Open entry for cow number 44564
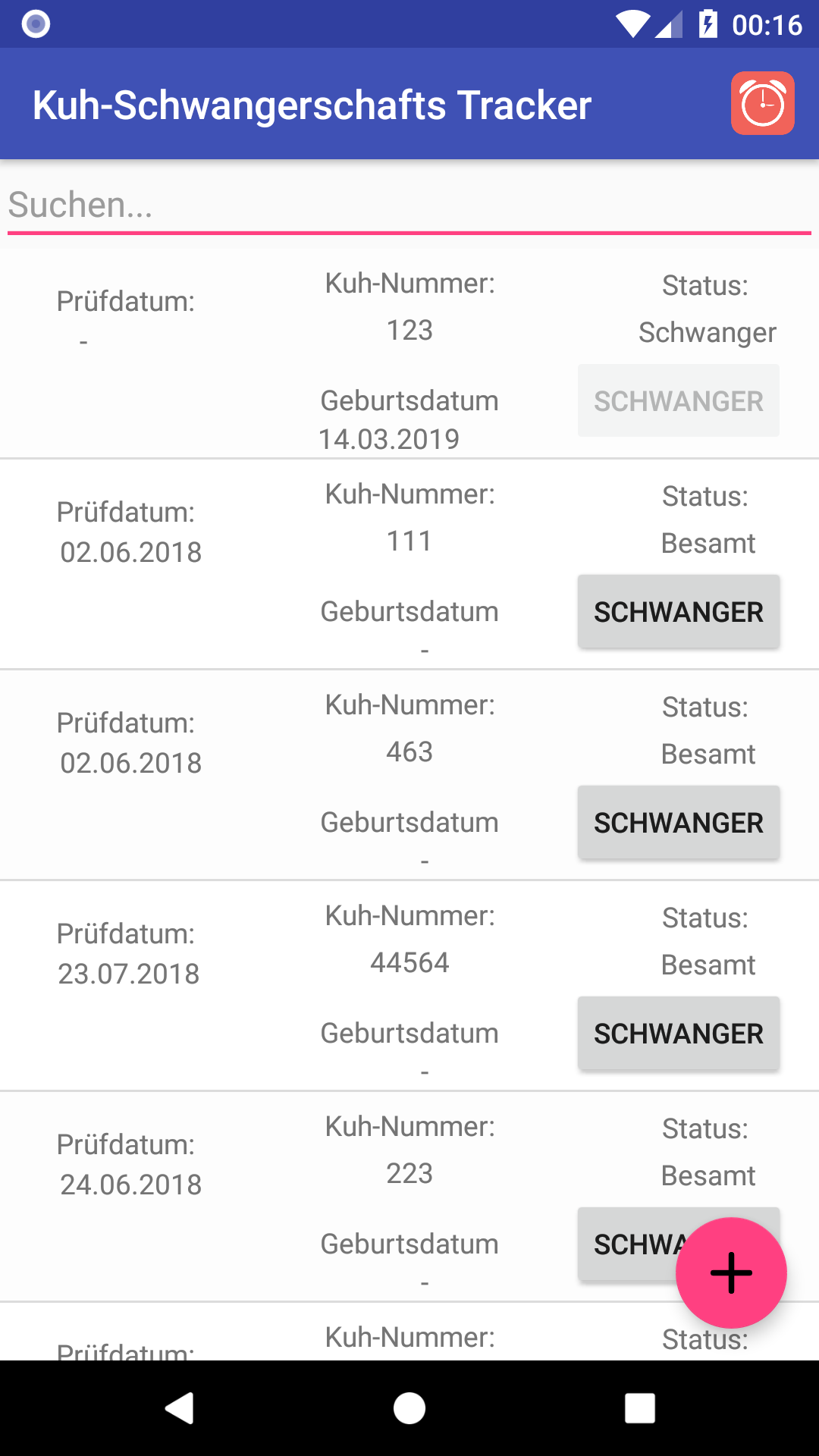 coord(409,962)
